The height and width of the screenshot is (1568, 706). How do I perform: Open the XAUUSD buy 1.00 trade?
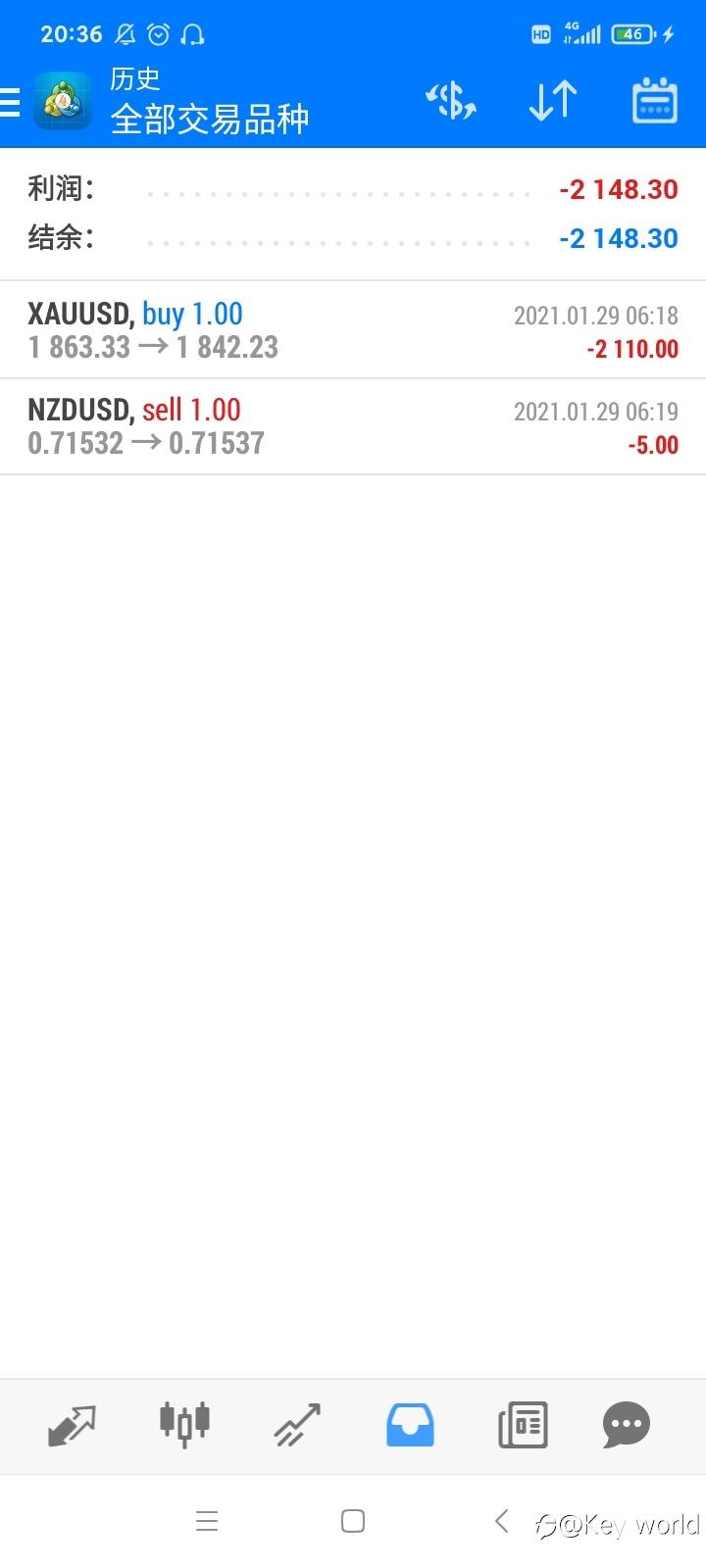[353, 330]
